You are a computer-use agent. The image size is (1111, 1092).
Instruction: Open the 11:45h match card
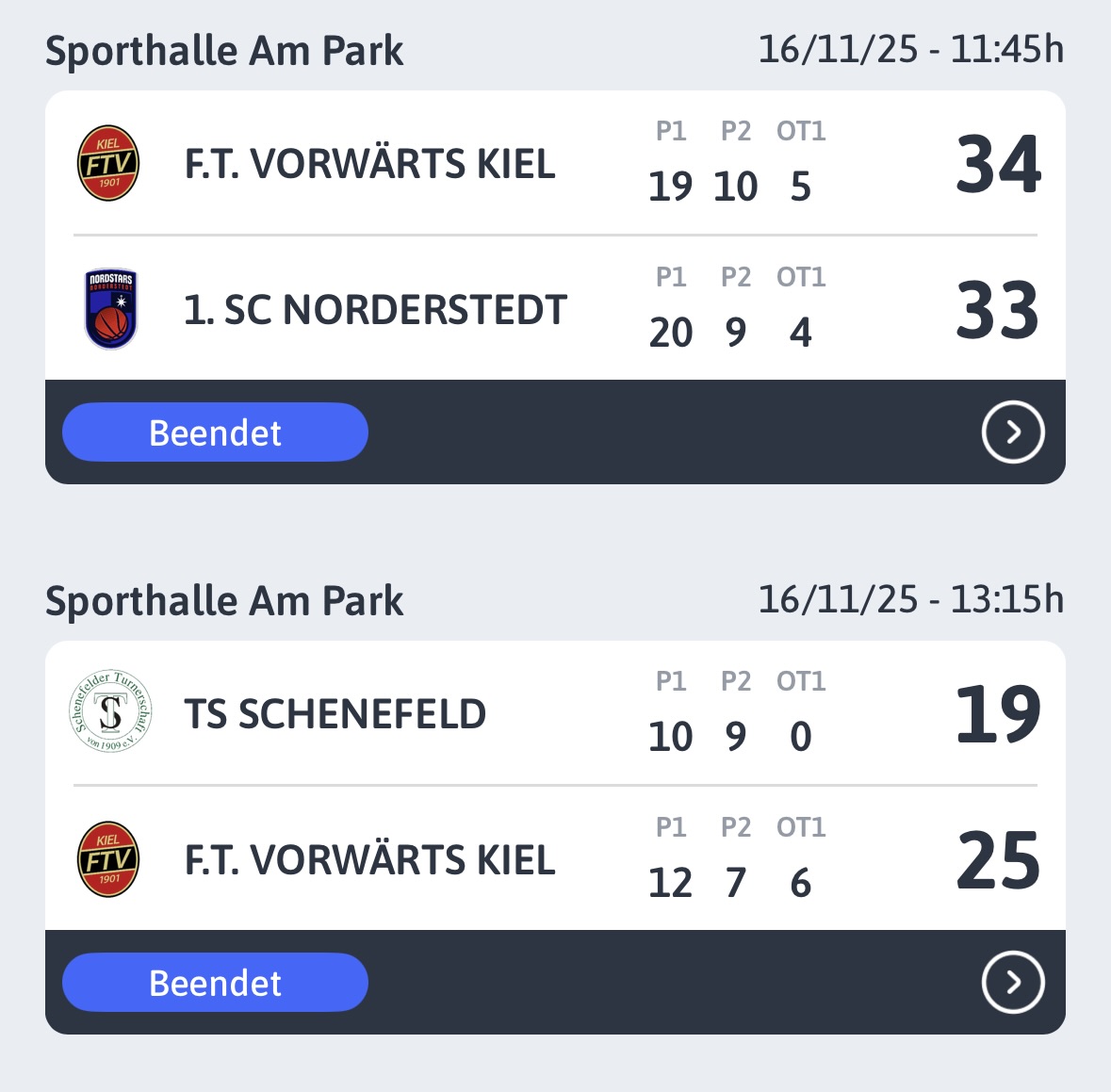555,236
